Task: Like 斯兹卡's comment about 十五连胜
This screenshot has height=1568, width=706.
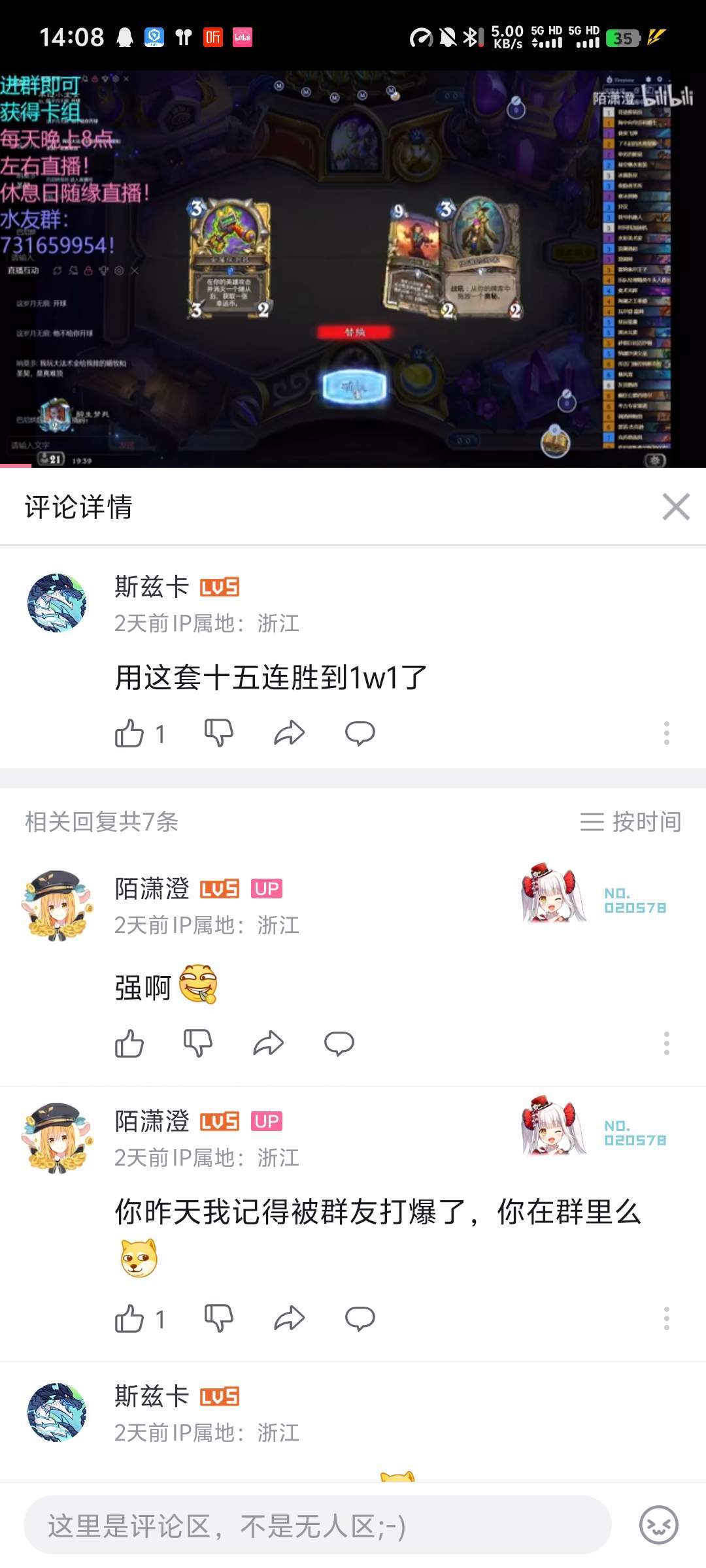Action: pos(129,733)
